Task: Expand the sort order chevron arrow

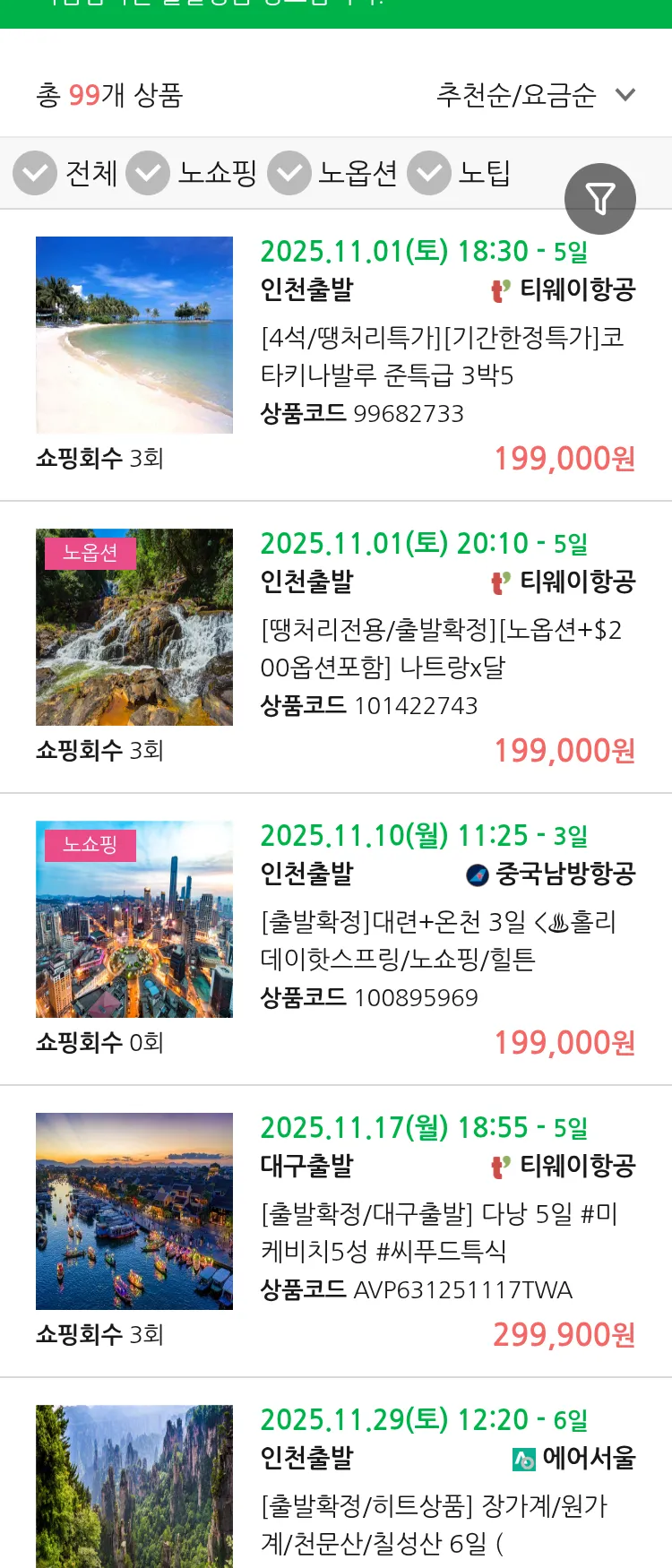Action: 625,93
